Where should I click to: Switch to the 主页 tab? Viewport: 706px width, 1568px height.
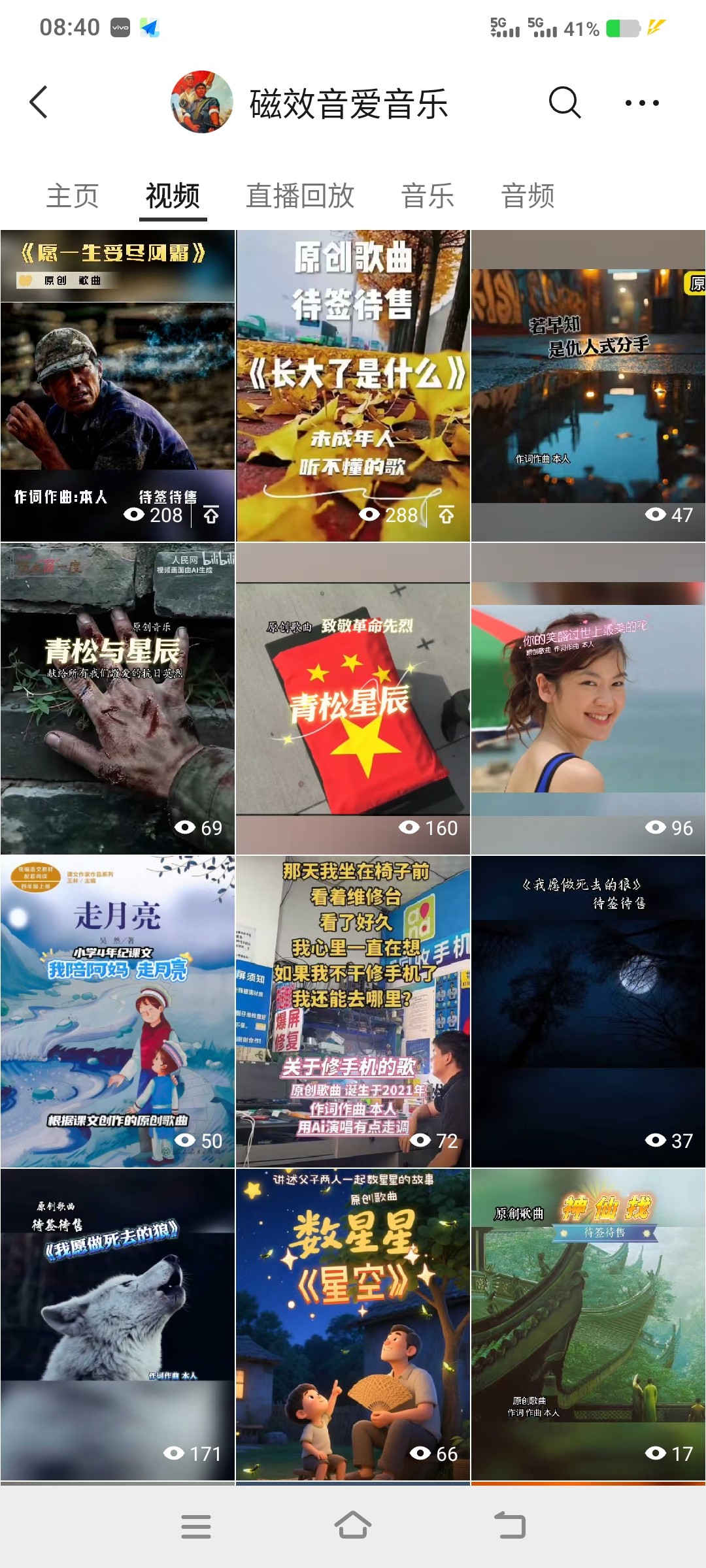pos(73,196)
